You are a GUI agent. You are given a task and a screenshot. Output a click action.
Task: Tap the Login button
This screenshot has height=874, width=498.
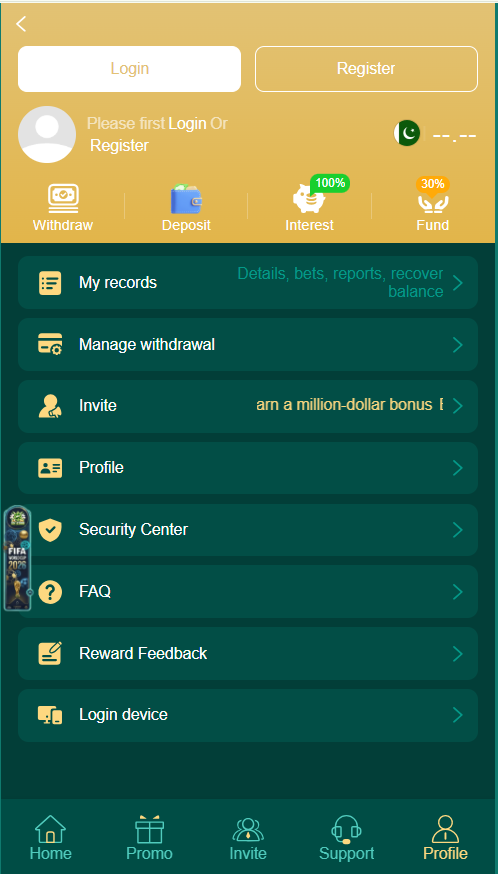pyautogui.click(x=129, y=69)
